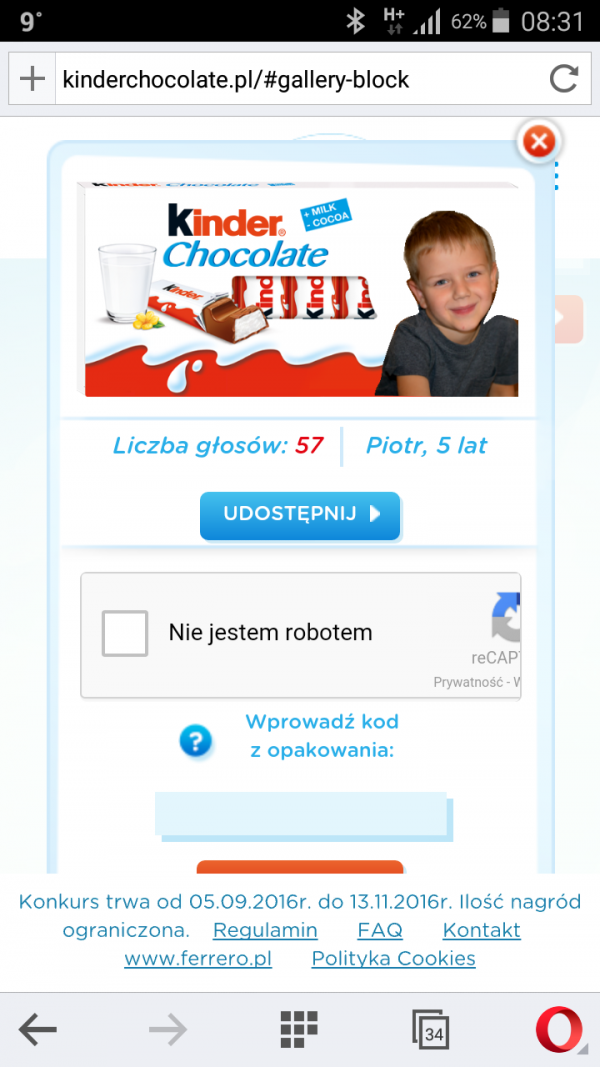Image resolution: width=600 pixels, height=1067 pixels.
Task: Focus the package code input field
Action: coord(300,814)
